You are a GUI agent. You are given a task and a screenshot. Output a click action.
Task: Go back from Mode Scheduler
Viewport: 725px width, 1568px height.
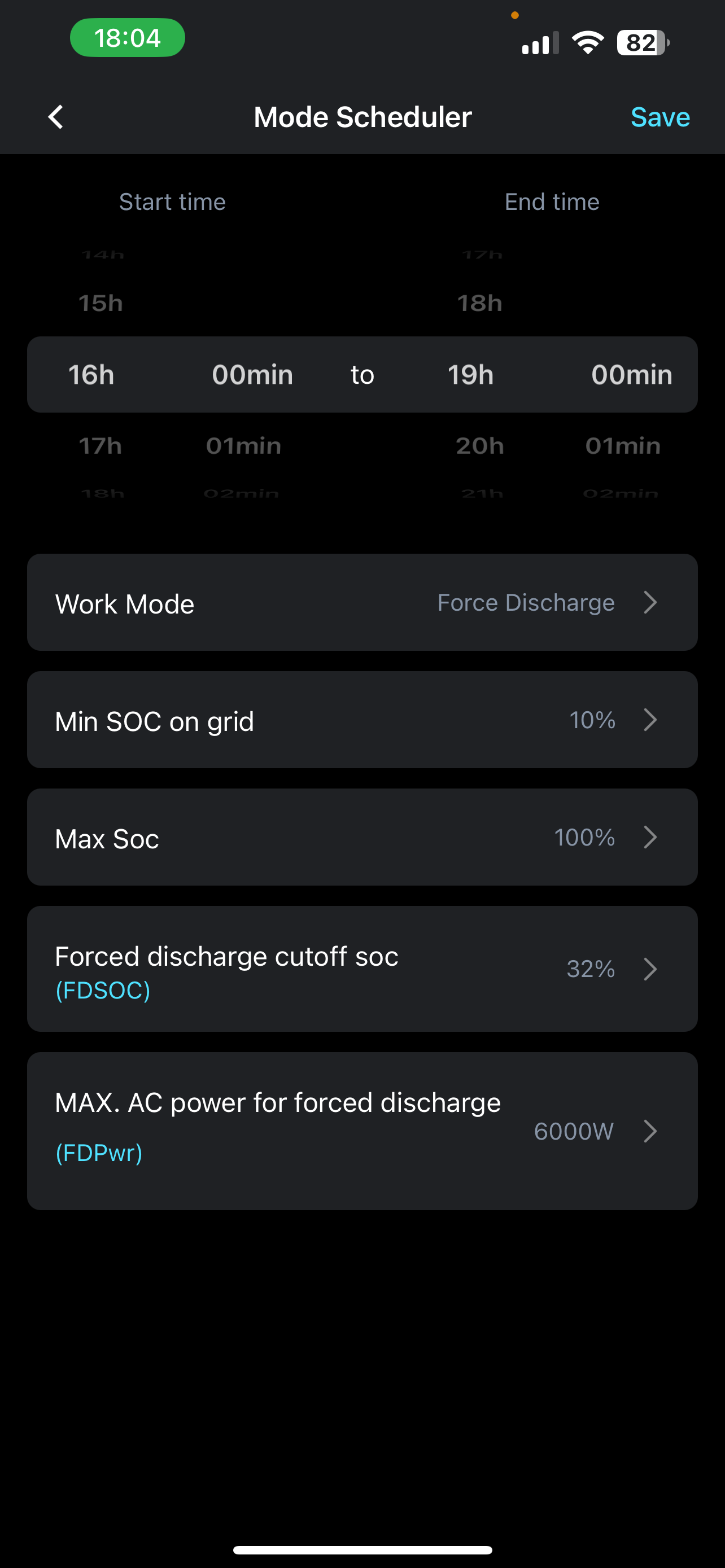[56, 117]
